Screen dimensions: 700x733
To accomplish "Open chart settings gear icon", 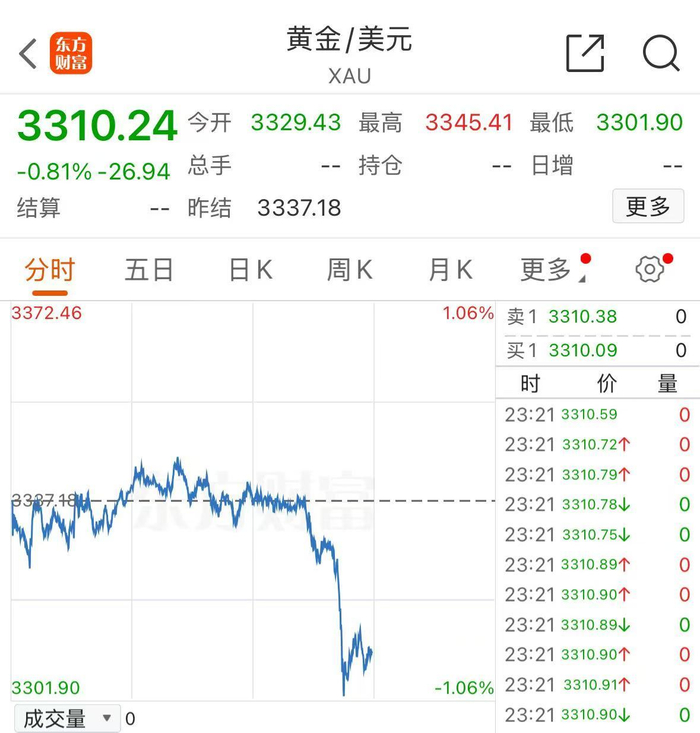I will (649, 269).
